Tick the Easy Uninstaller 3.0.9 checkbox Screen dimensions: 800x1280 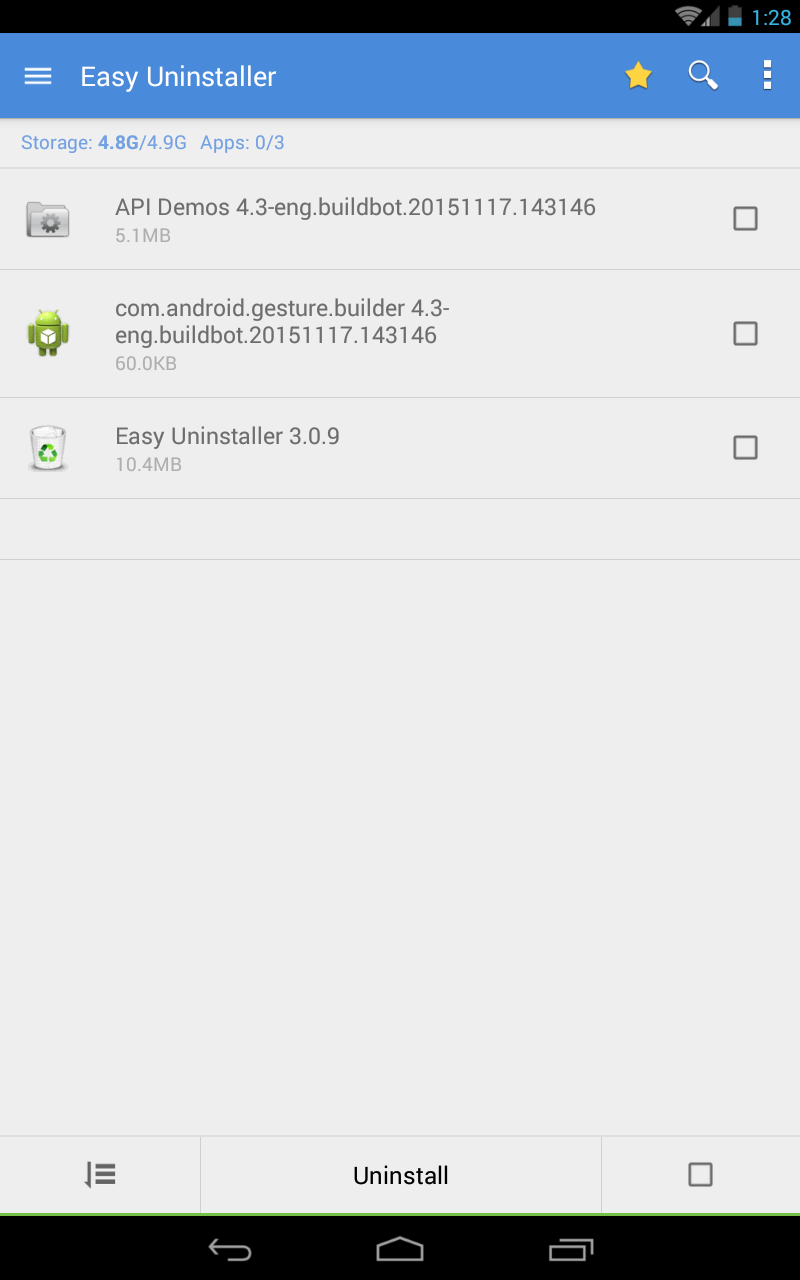(745, 448)
